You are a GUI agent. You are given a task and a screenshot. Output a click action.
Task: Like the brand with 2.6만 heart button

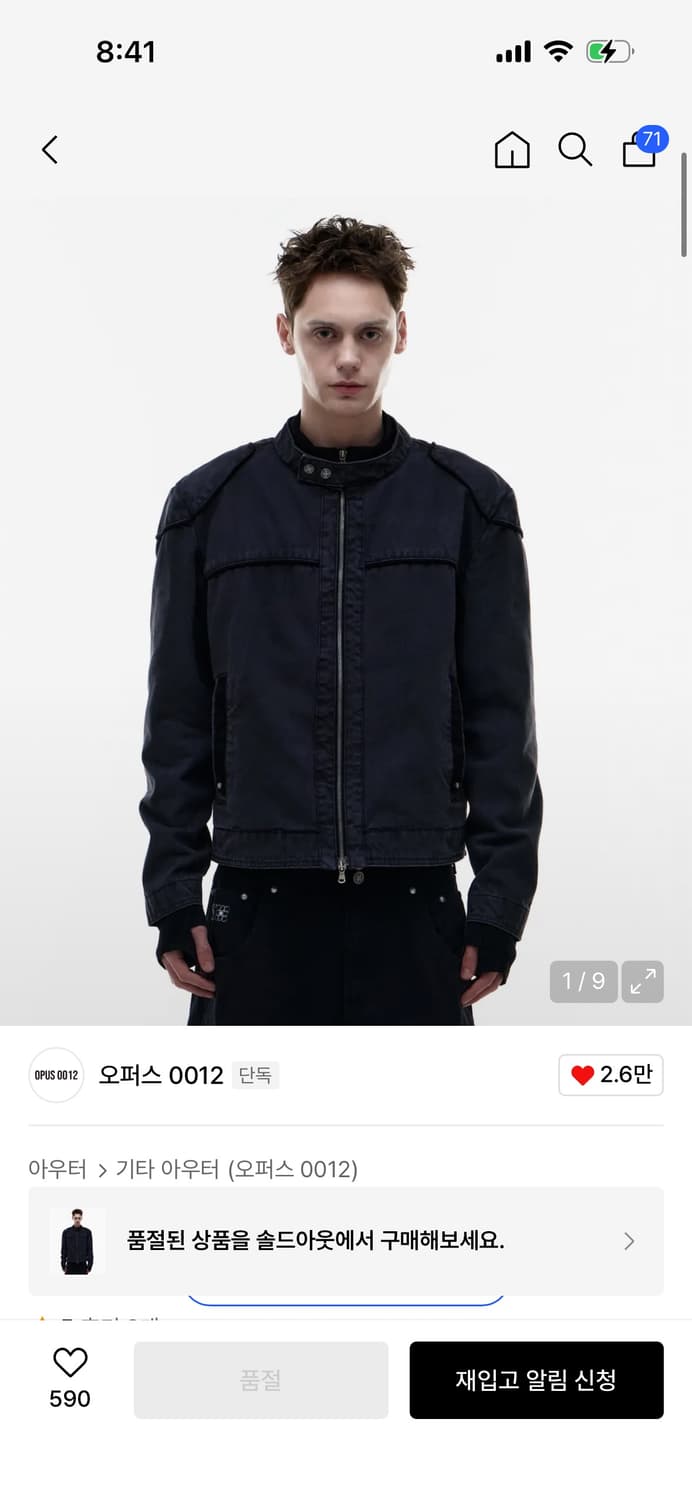coord(611,1075)
